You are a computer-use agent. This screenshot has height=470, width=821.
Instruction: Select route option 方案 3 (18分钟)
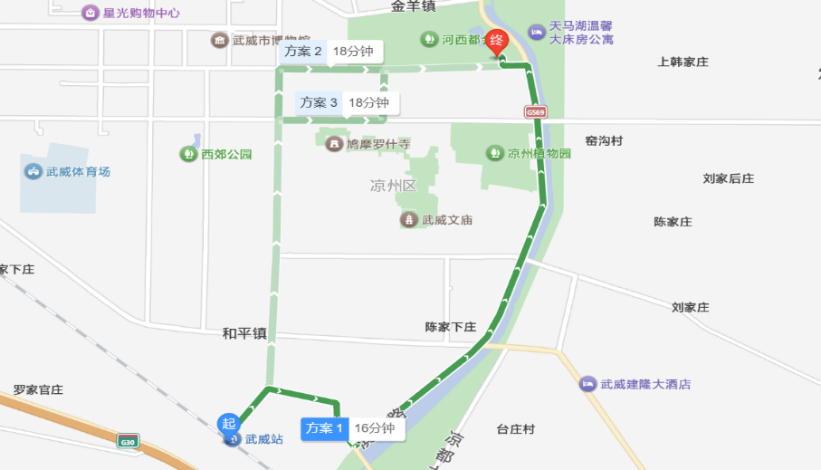[347, 102]
